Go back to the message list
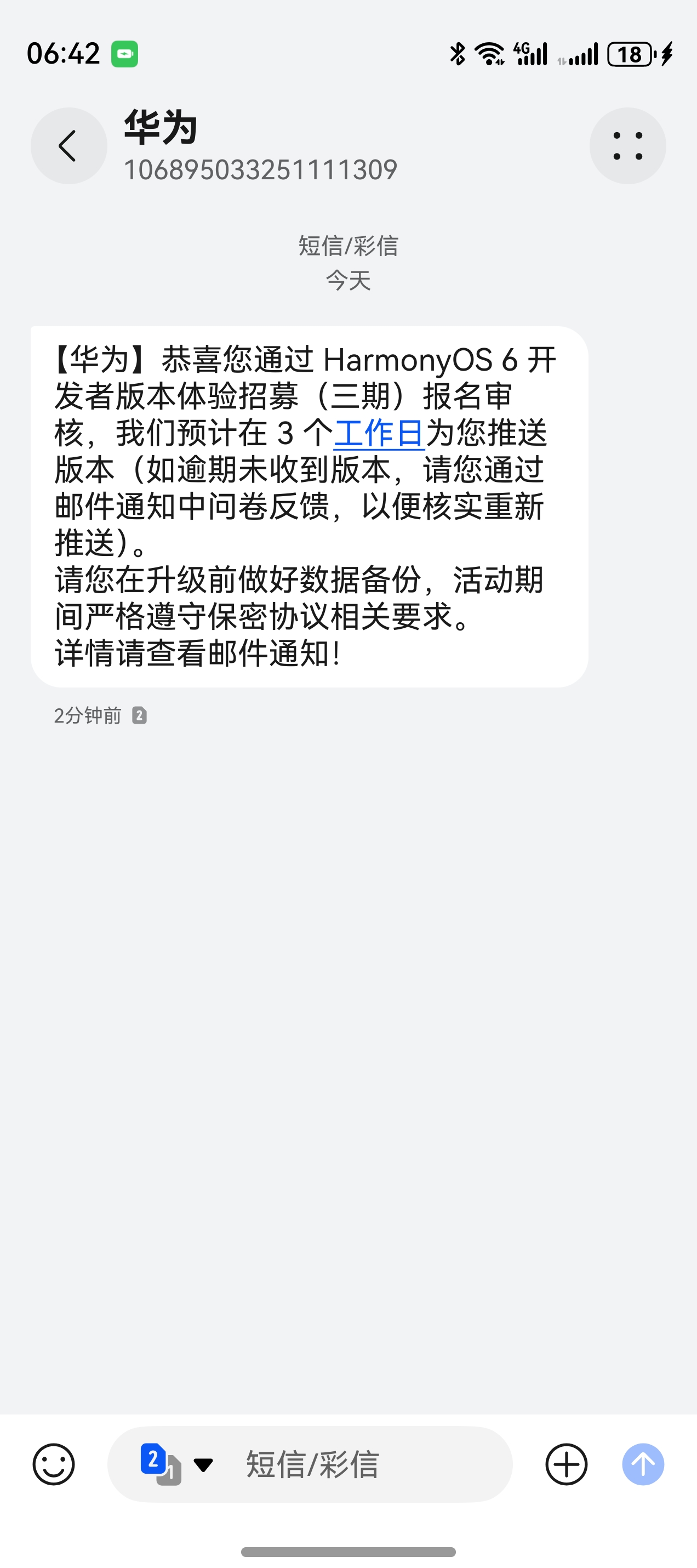The image size is (697, 1568). click(68, 146)
